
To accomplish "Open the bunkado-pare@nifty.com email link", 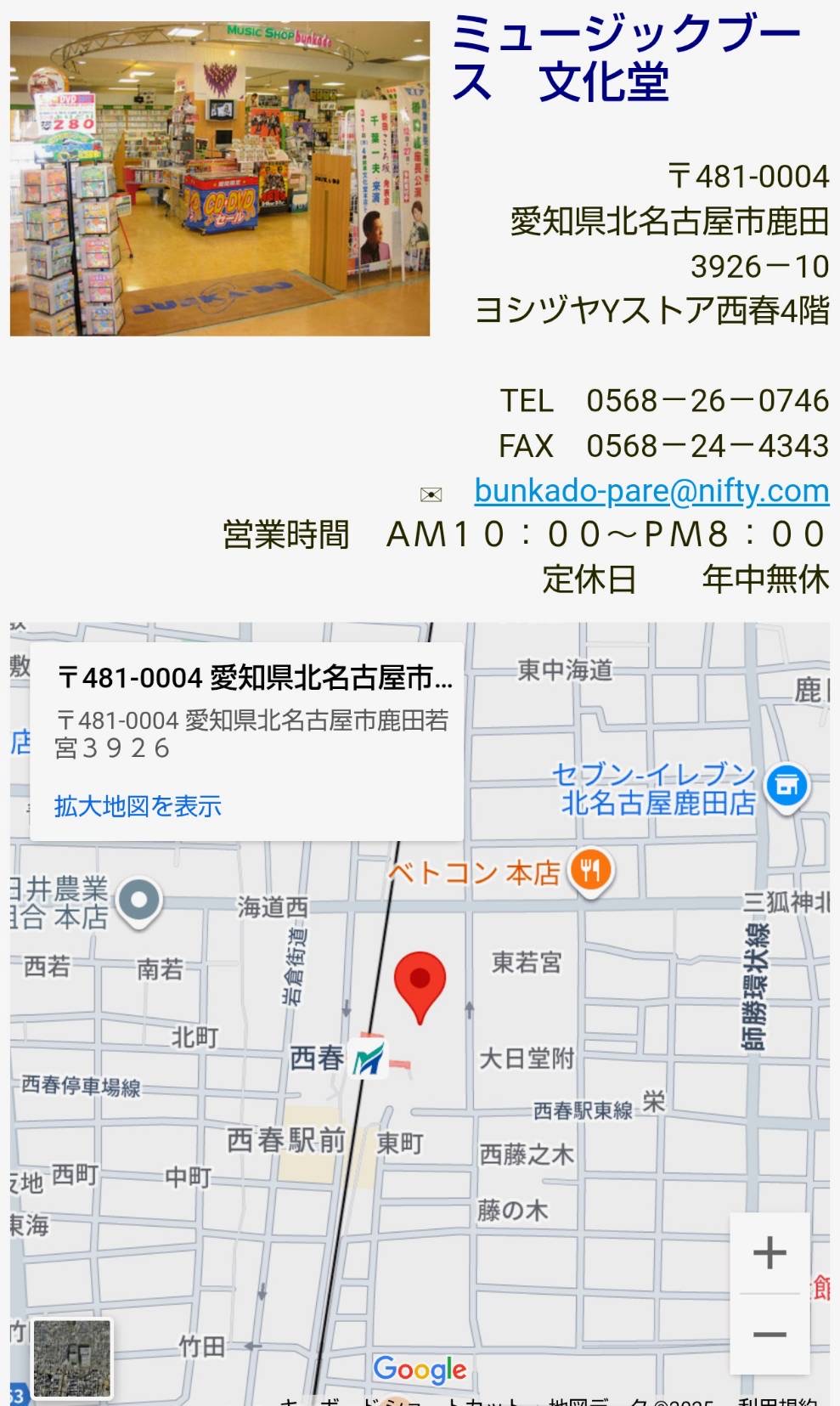I will (651, 491).
